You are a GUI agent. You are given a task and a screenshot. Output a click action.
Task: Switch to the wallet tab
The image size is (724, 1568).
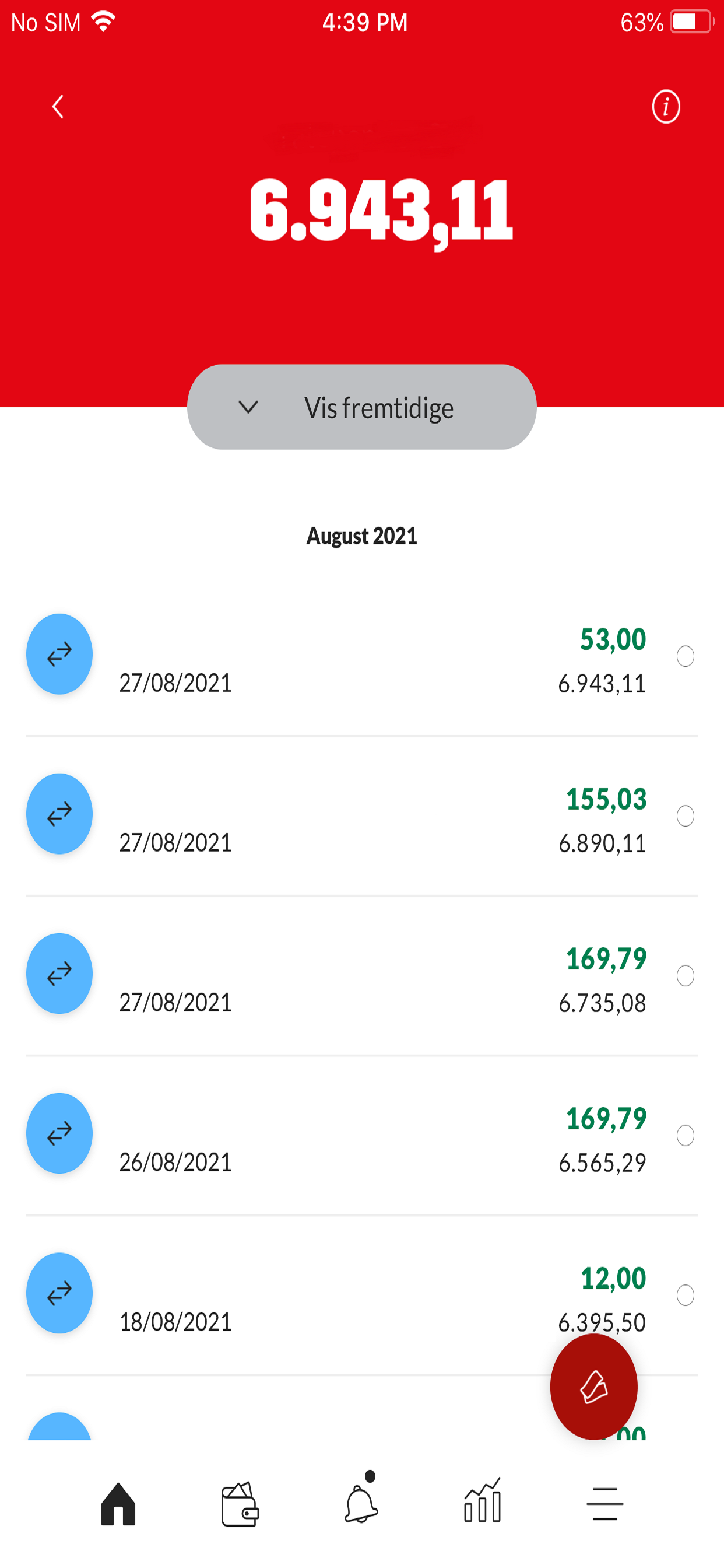coord(240,1503)
